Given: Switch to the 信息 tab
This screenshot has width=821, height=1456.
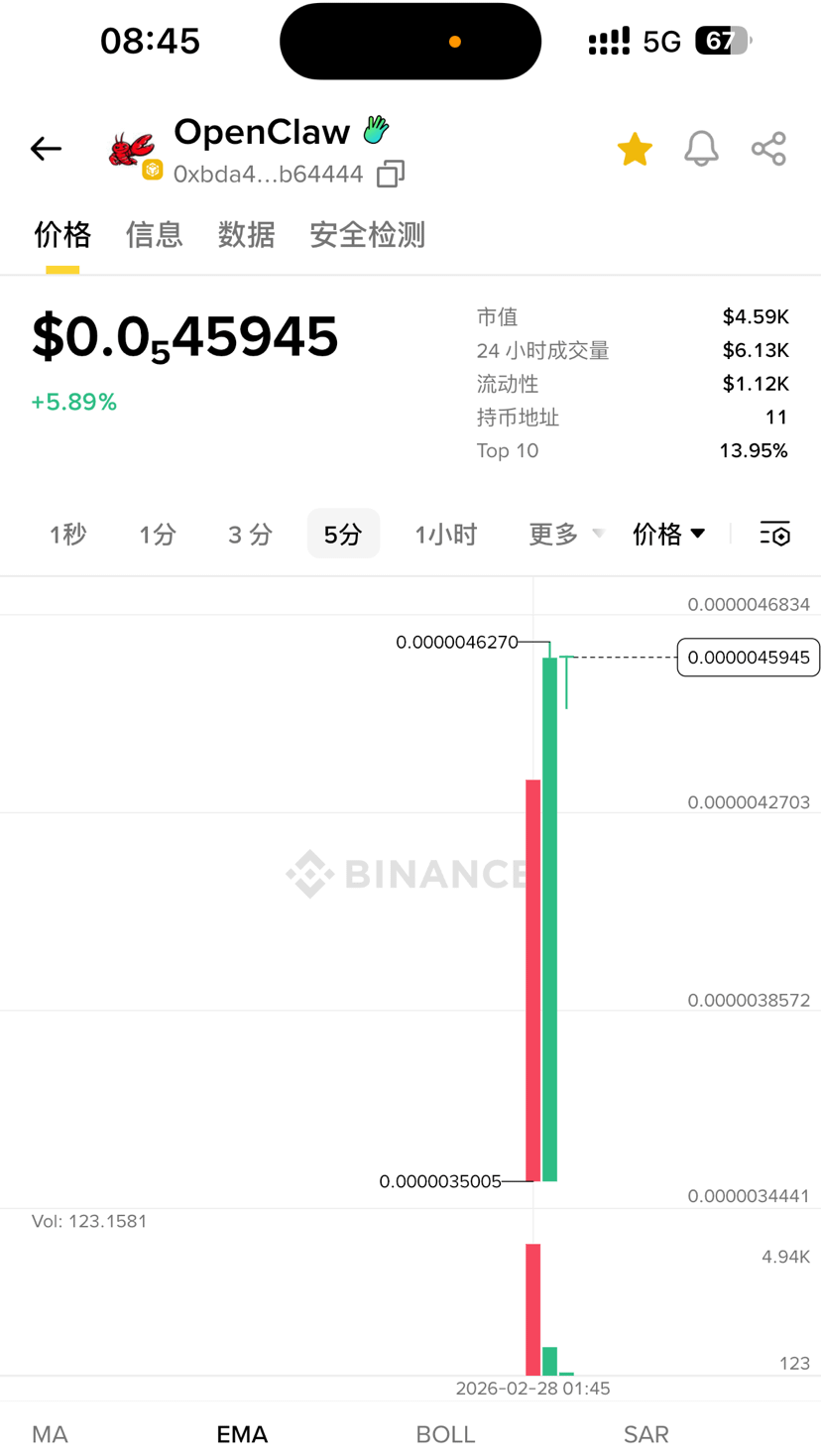Looking at the screenshot, I should [154, 235].
